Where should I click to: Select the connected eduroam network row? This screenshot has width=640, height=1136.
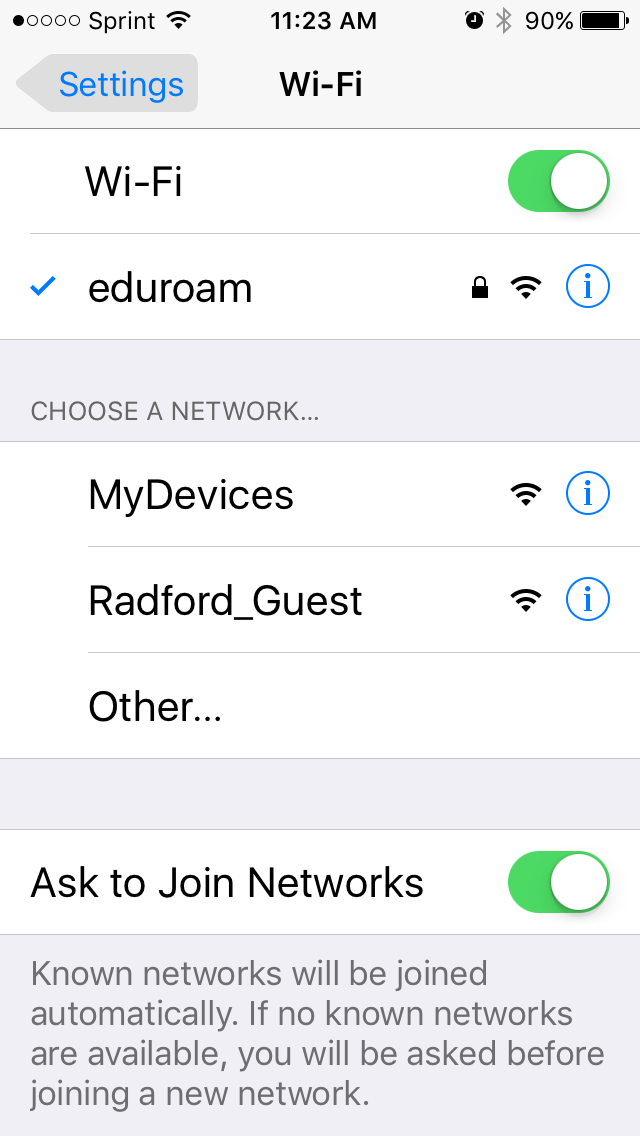320,287
